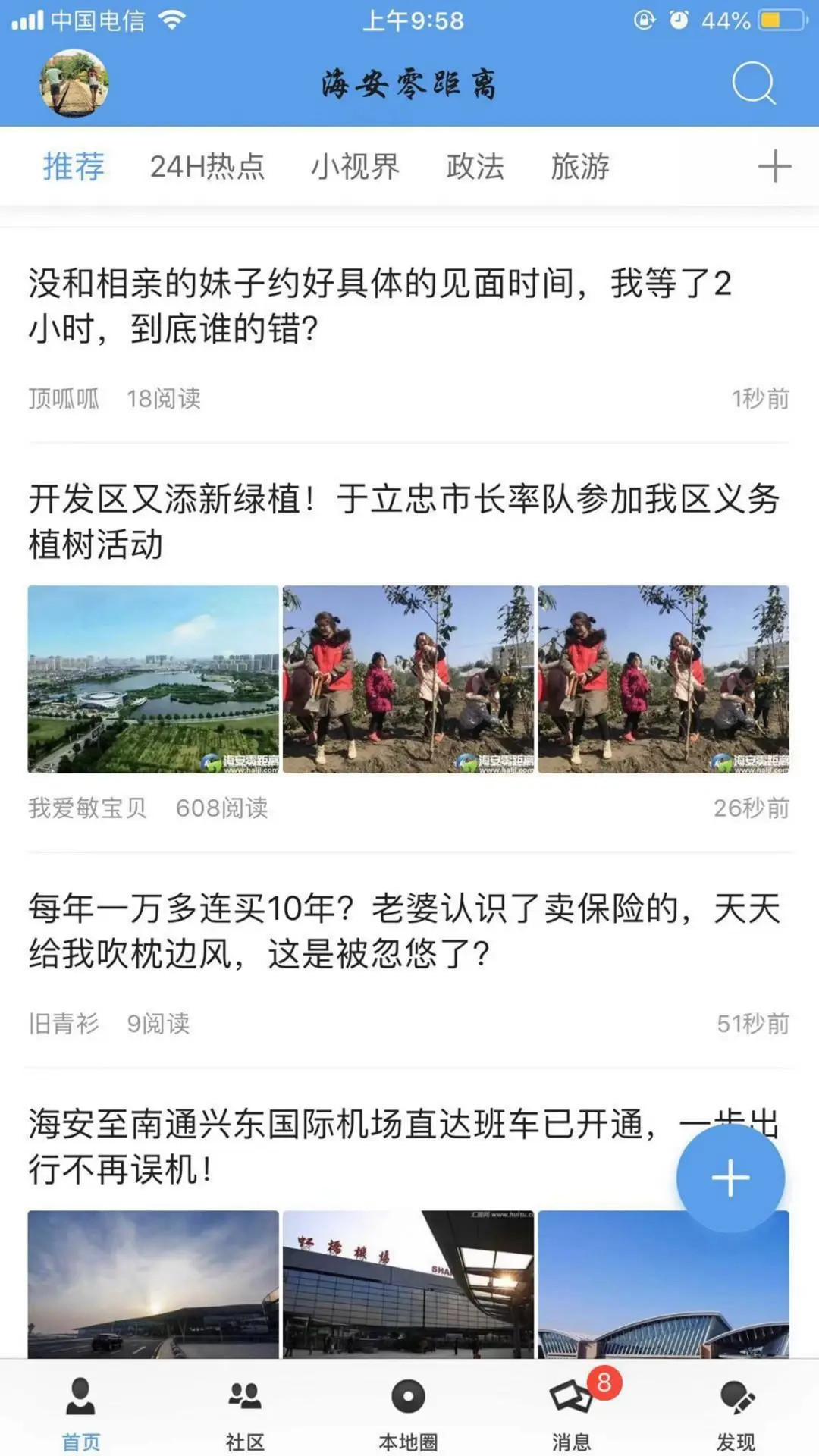
Task: Switch to the 政法 channel
Action: [x=475, y=168]
